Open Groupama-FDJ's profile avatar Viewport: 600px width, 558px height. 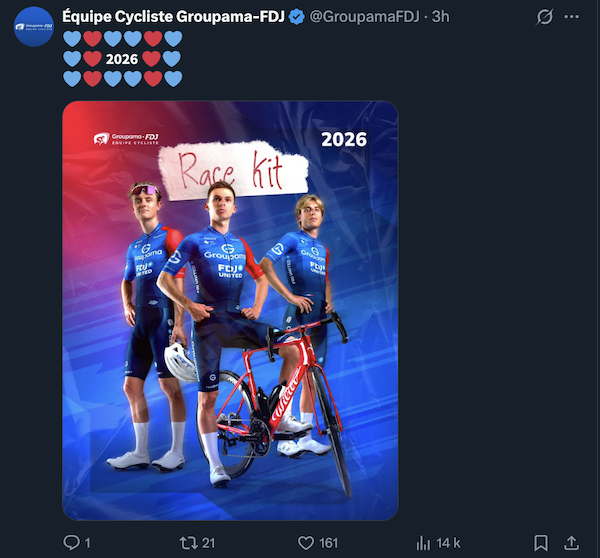tap(35, 27)
